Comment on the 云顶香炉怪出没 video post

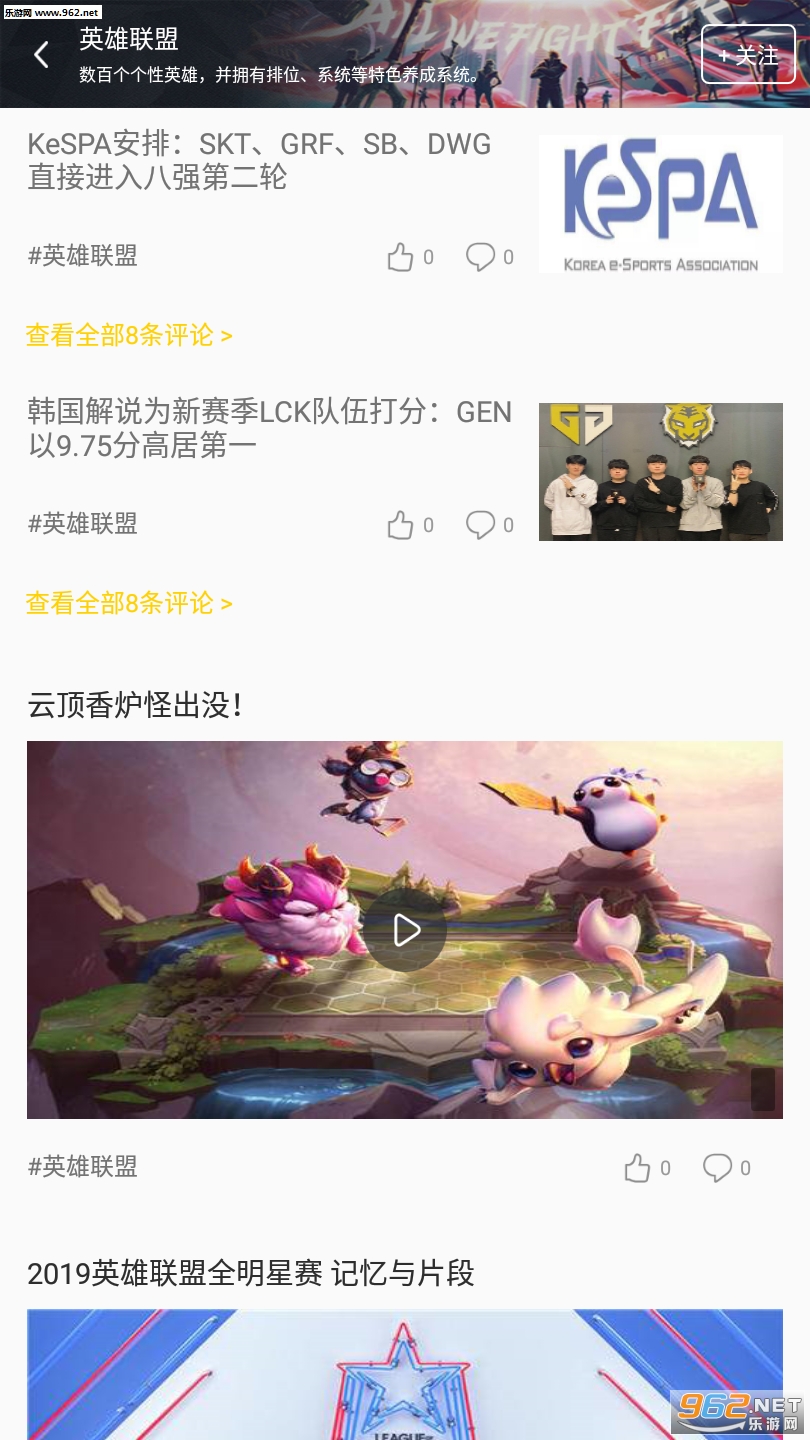click(718, 1168)
